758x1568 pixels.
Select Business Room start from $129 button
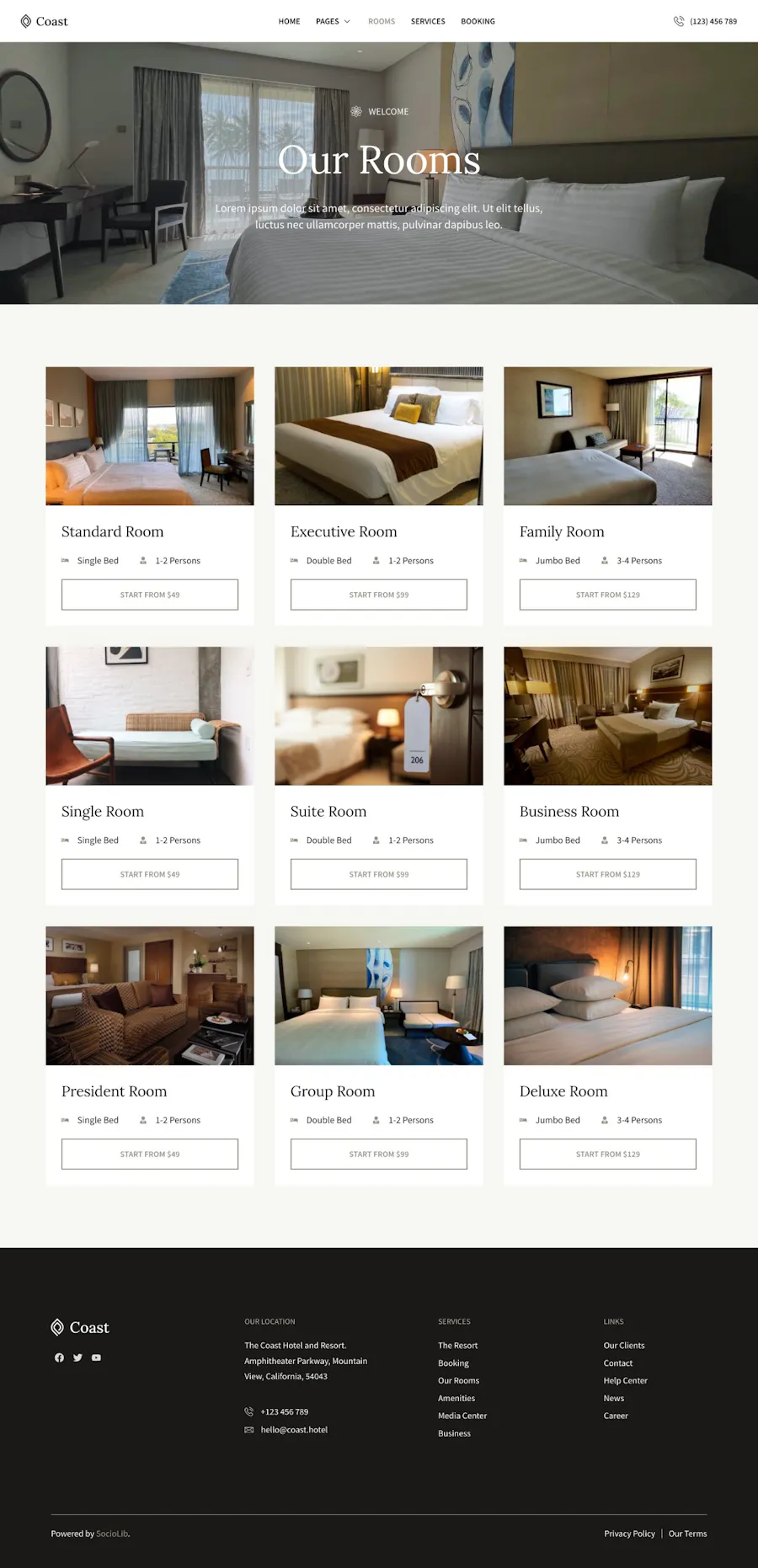[608, 874]
